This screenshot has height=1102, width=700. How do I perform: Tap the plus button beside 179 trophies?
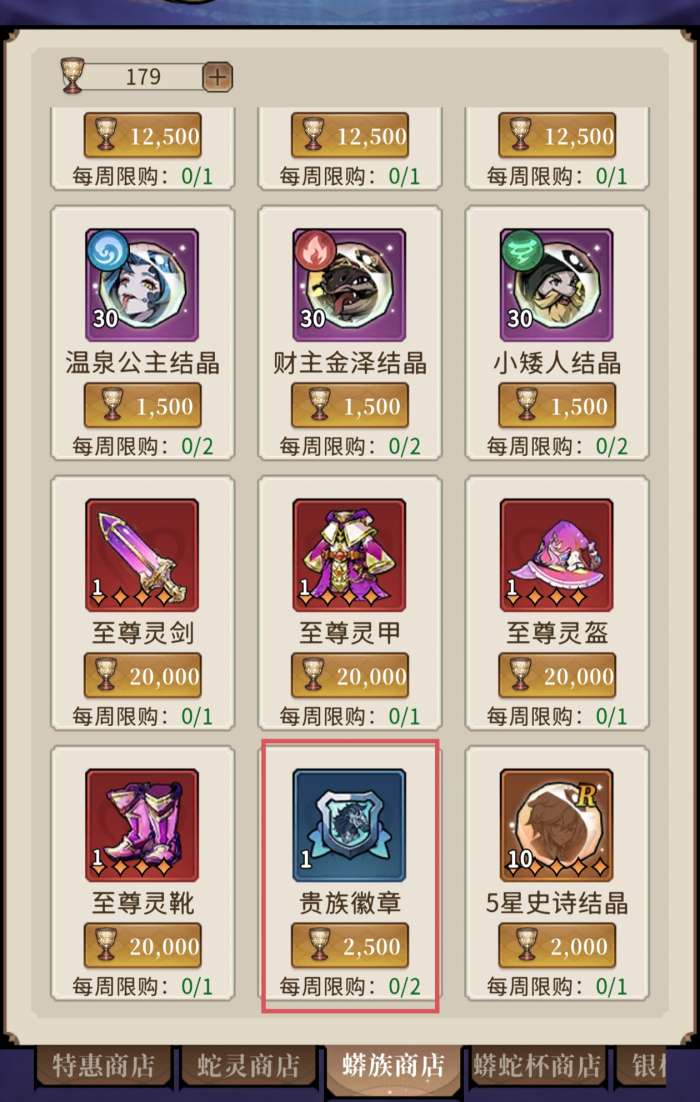click(x=217, y=77)
